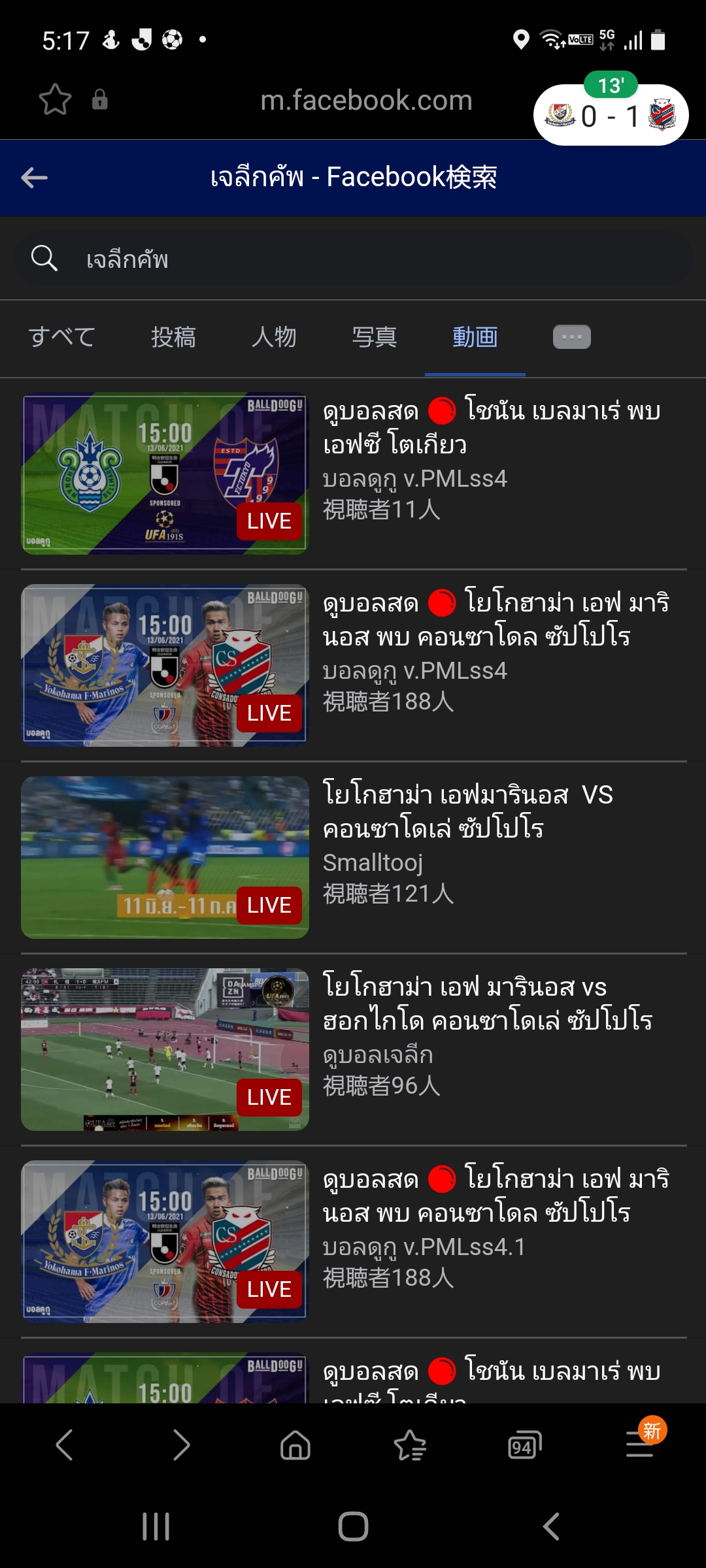The width and height of the screenshot is (706, 1568).
Task: Open the browser bookmarks list
Action: click(x=410, y=1445)
